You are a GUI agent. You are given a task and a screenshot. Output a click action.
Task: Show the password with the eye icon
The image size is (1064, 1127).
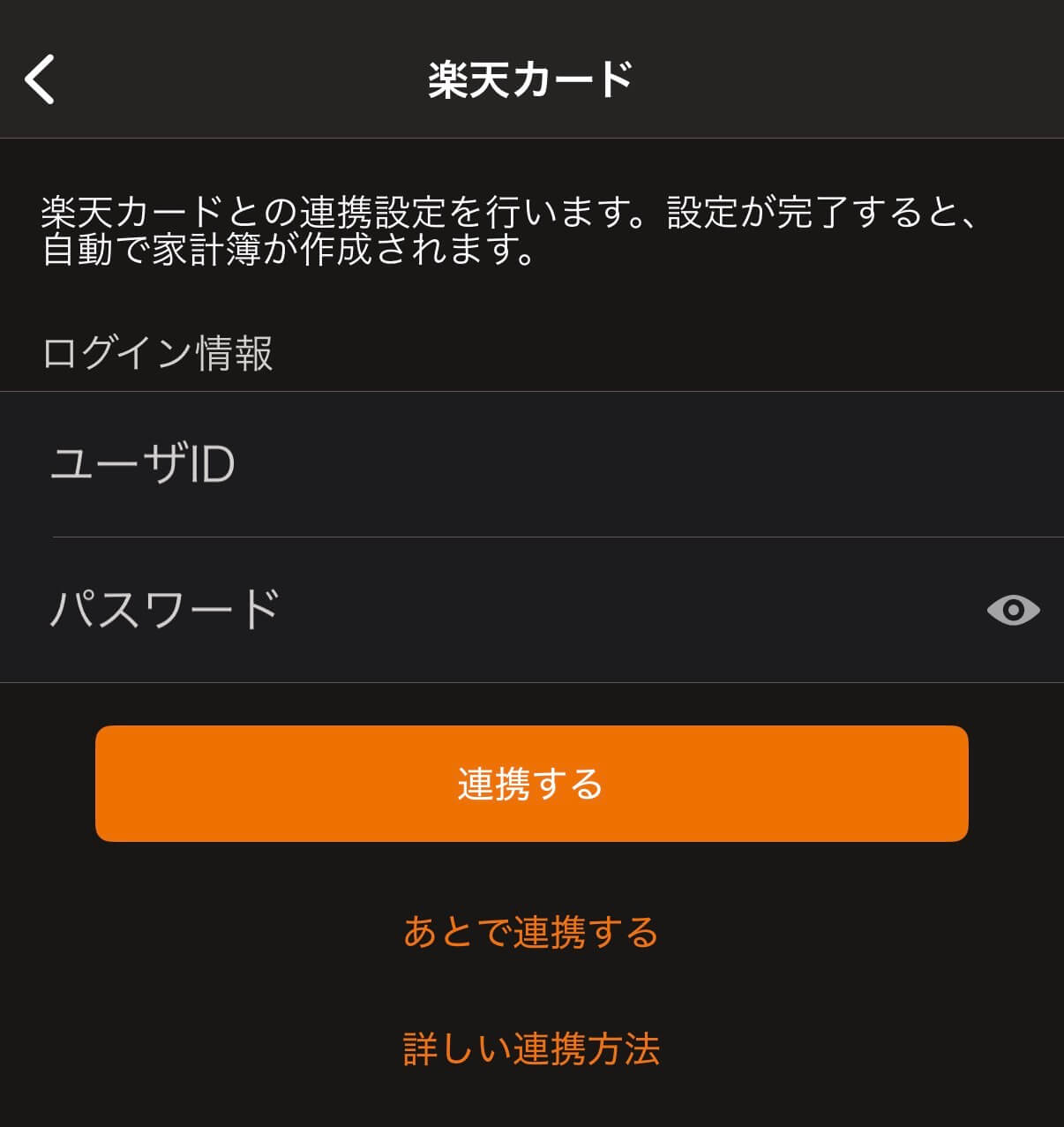pyautogui.click(x=1013, y=610)
